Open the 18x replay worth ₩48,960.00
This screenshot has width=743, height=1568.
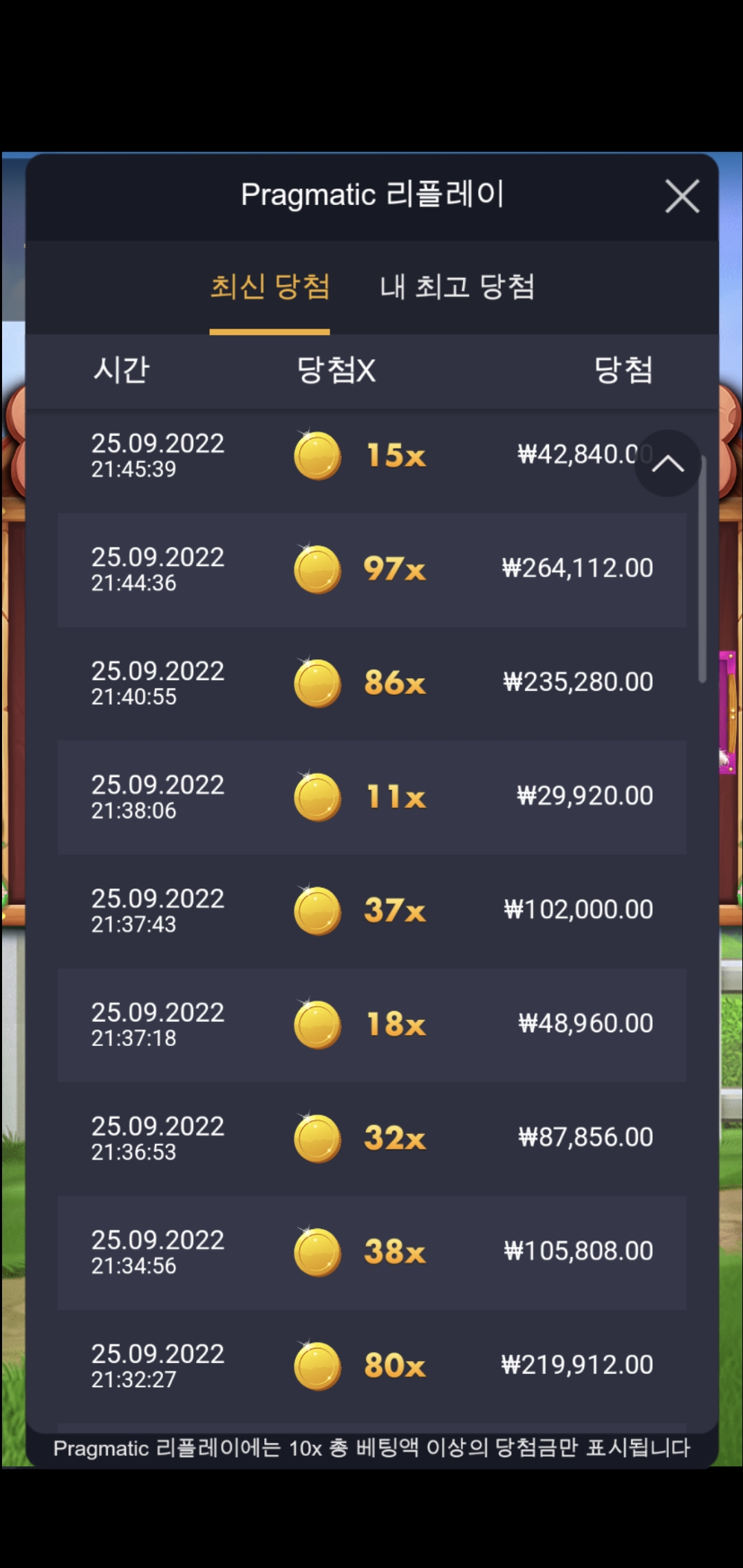point(372,1025)
